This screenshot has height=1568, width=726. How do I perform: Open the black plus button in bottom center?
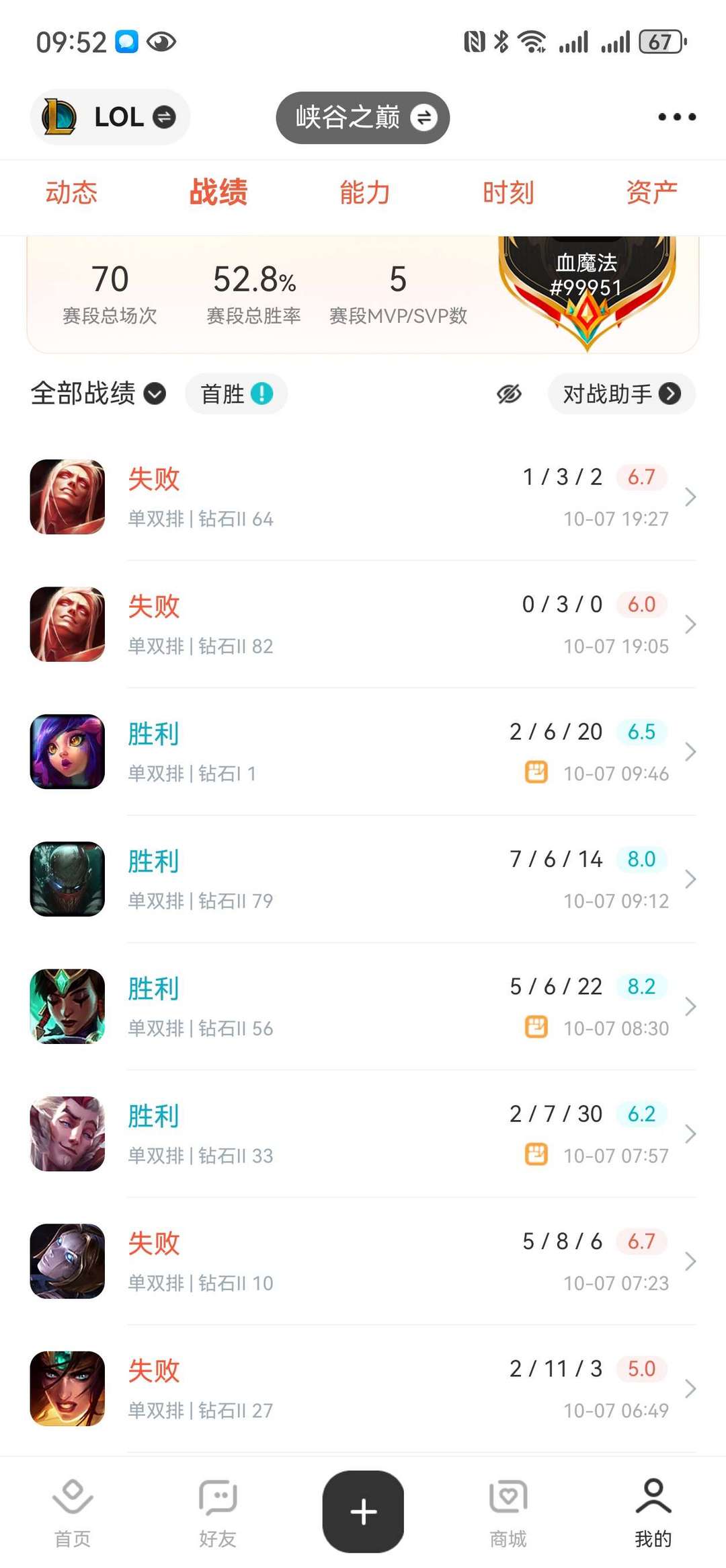pyautogui.click(x=363, y=1511)
